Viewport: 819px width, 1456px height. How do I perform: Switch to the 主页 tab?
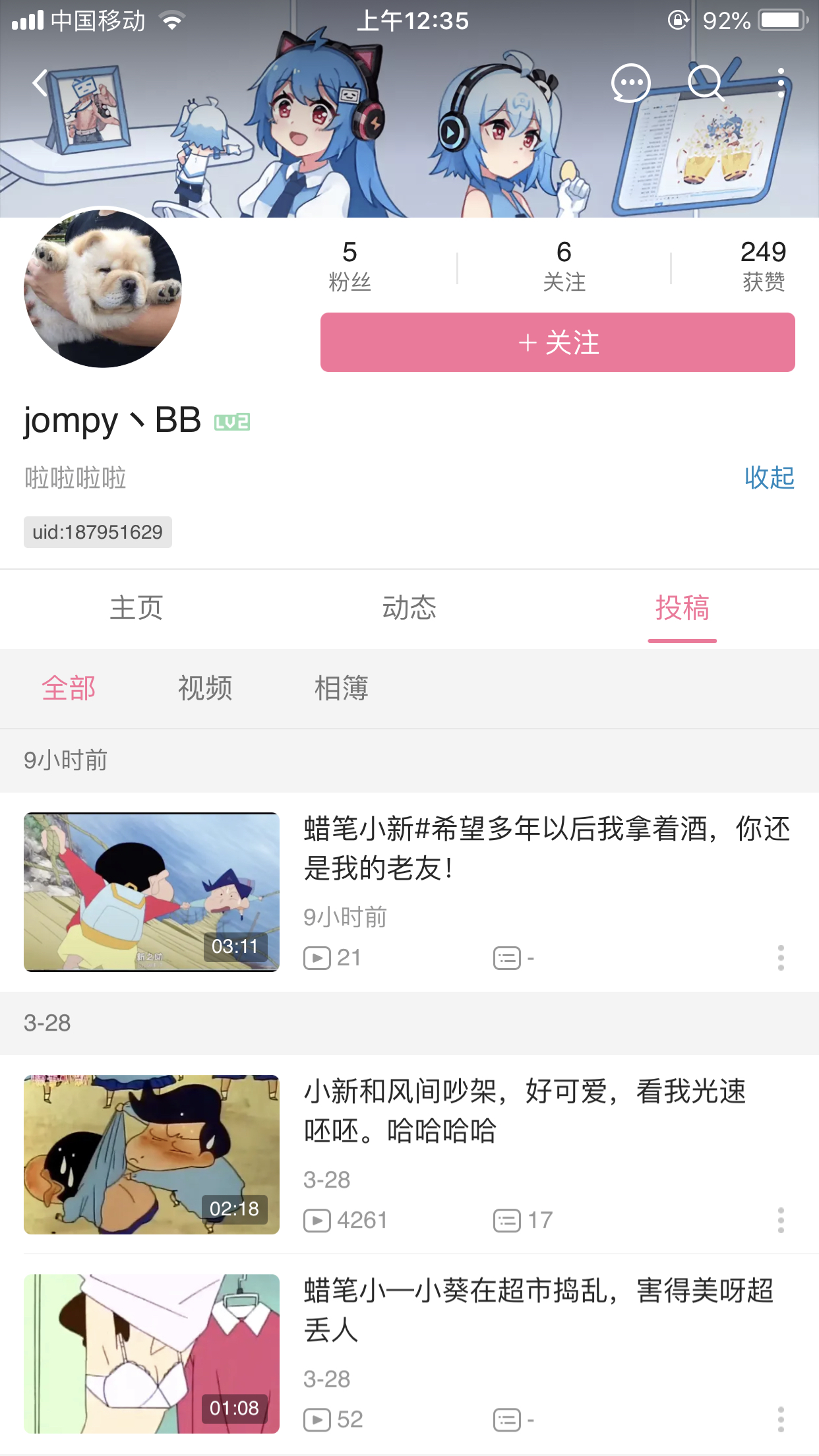pyautogui.click(x=136, y=607)
